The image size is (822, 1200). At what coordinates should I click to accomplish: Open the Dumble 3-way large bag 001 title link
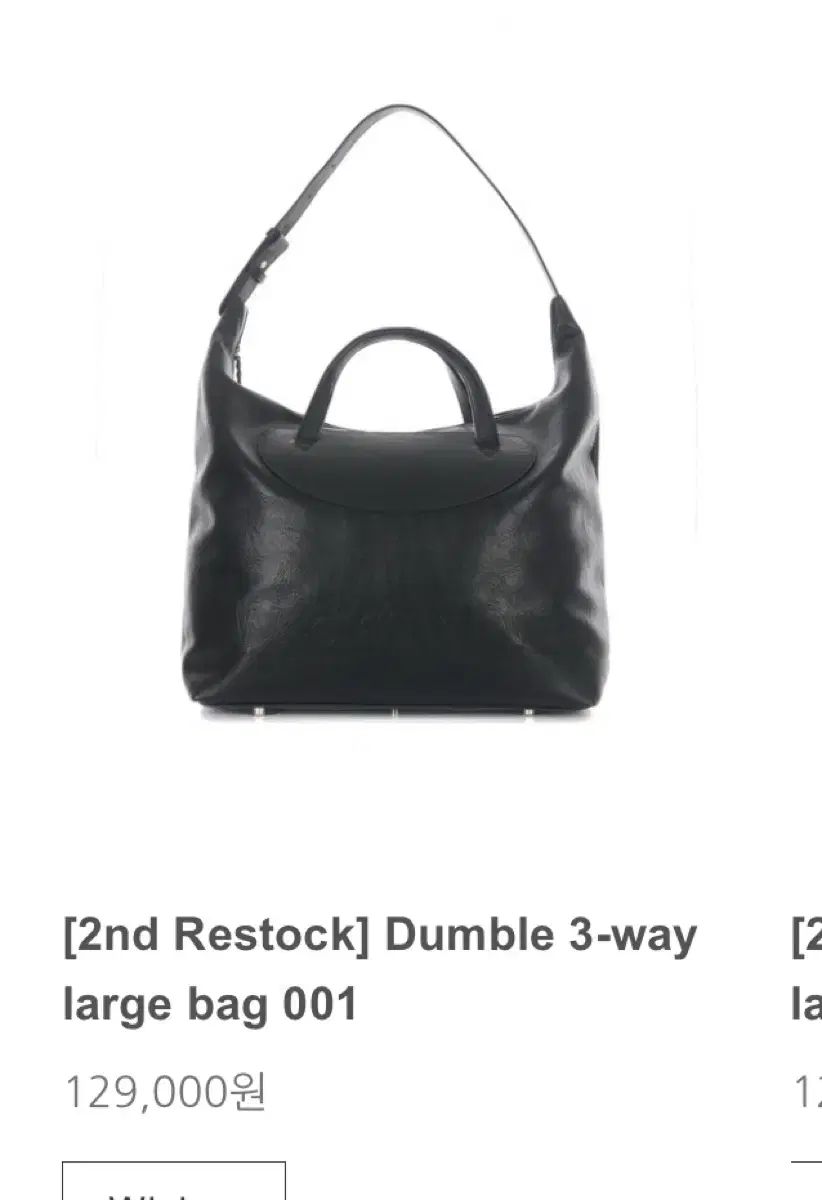click(x=380, y=970)
